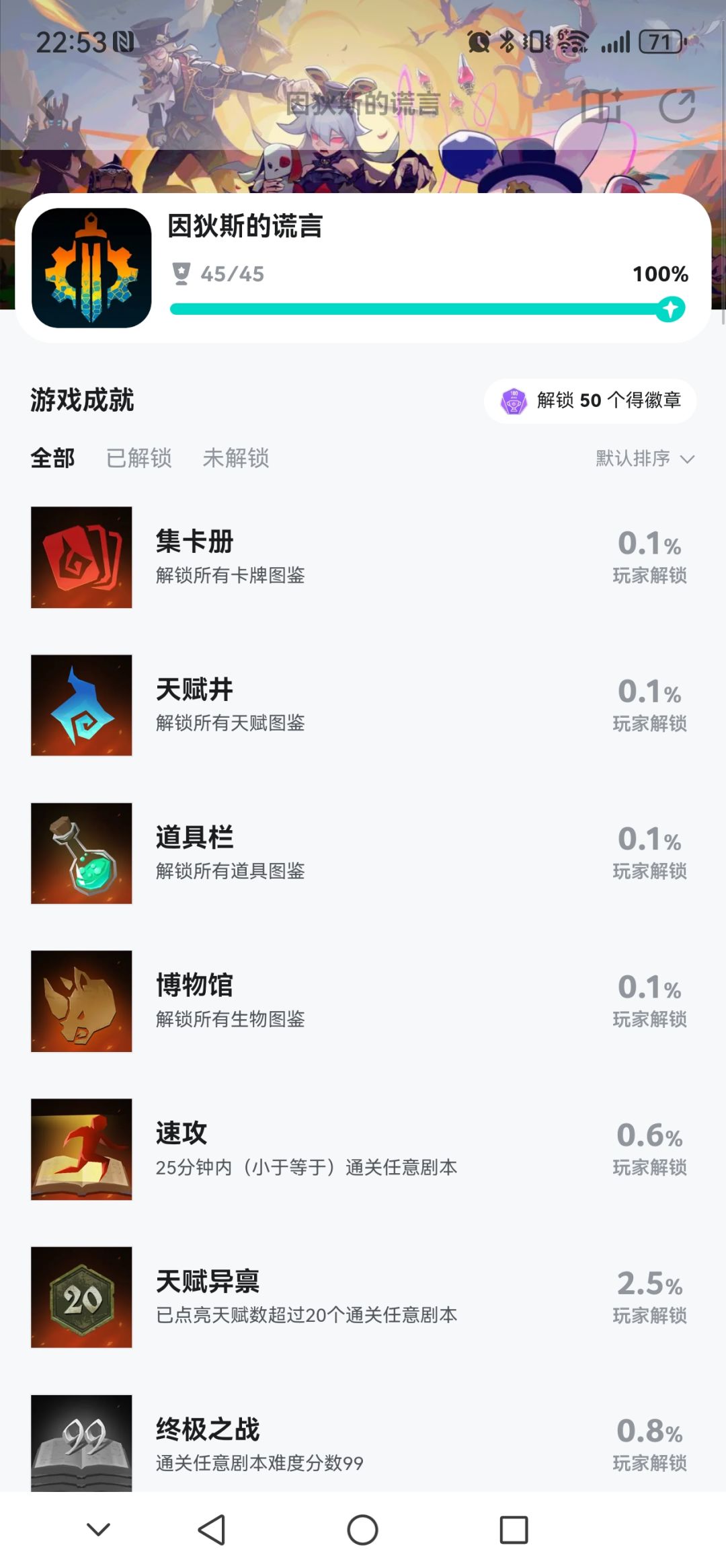This screenshot has height=1568, width=726.
Task: Show recent apps via the square button
Action: coord(514,1530)
